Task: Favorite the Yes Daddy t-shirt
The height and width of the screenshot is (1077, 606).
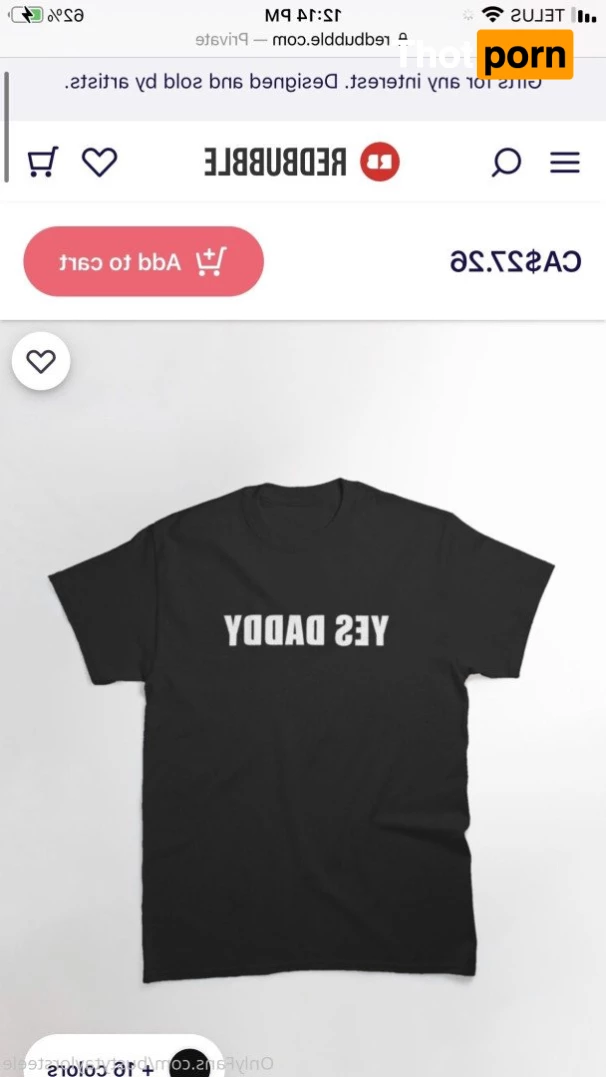Action: [41, 361]
